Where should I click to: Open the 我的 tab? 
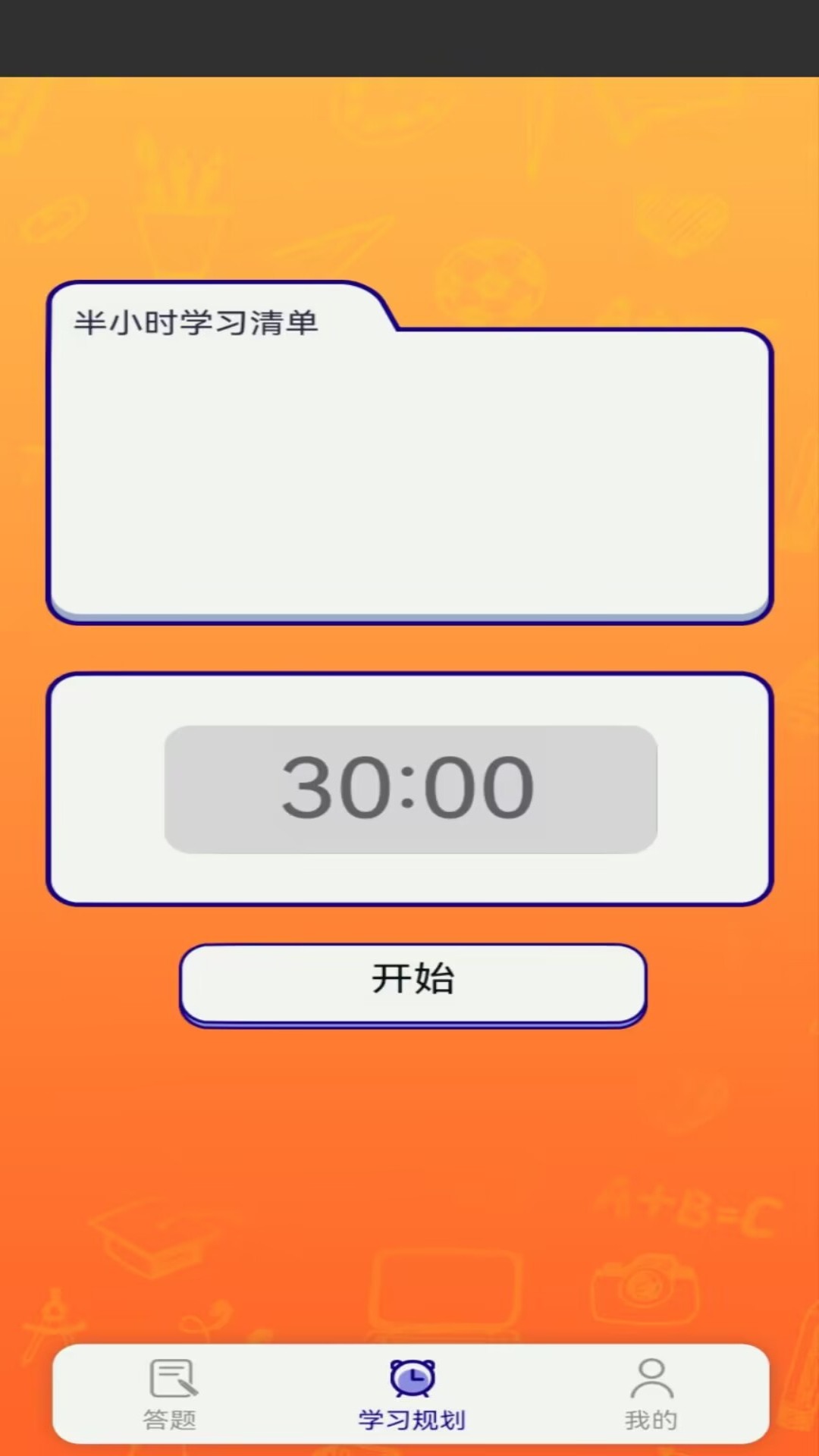click(651, 1394)
